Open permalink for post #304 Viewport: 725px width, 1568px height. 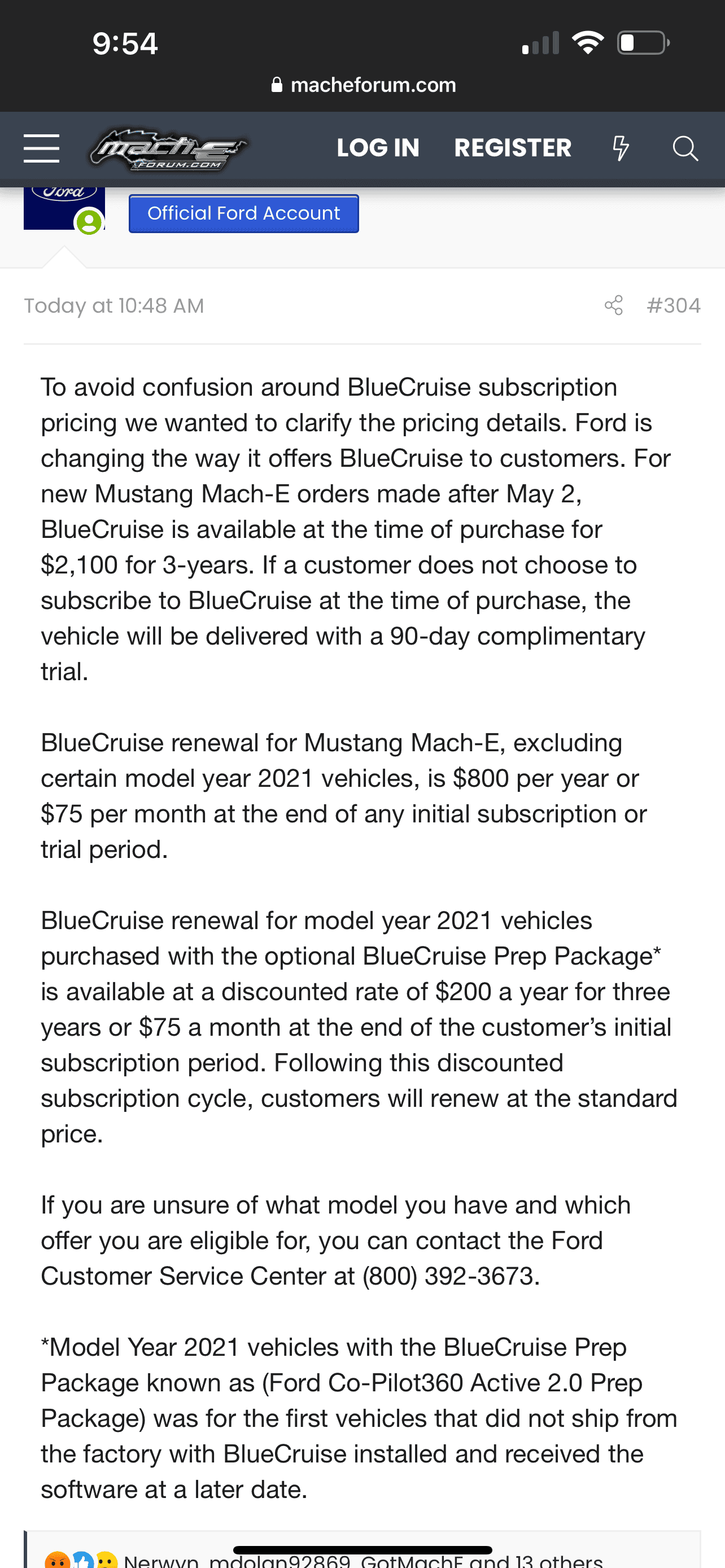point(673,305)
